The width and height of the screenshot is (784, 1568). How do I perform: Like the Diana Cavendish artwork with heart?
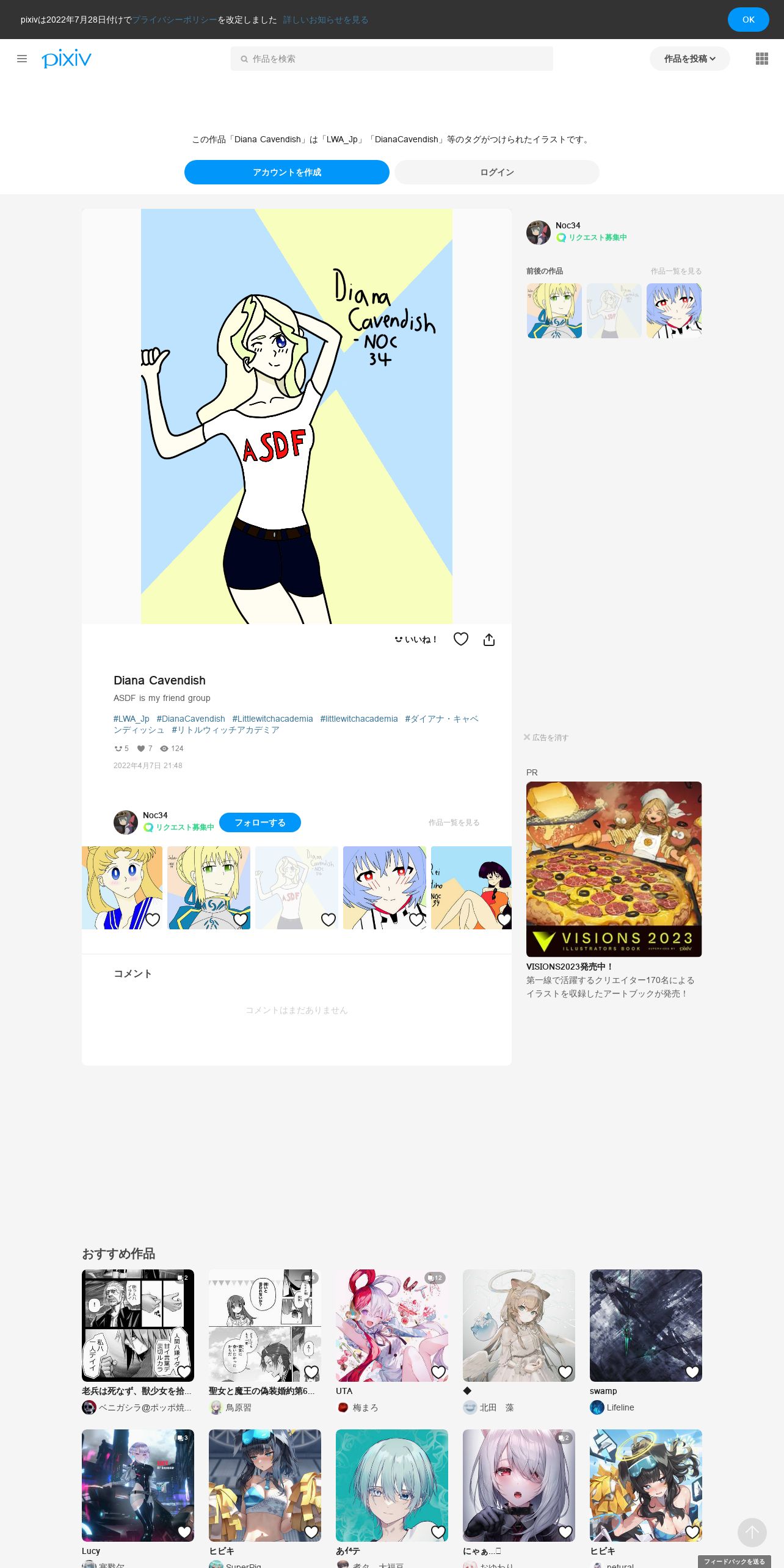(461, 639)
